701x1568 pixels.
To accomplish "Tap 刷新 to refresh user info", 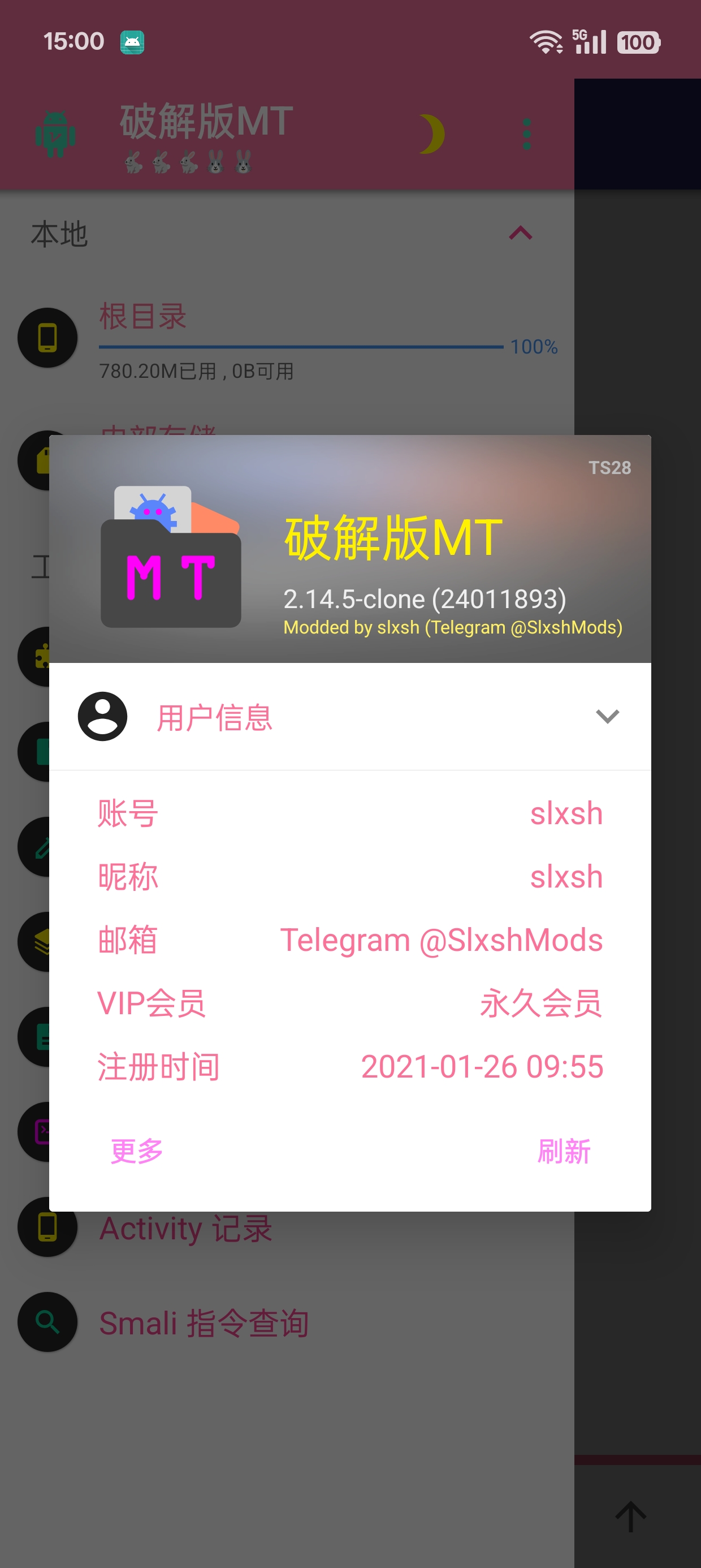I will [564, 1151].
